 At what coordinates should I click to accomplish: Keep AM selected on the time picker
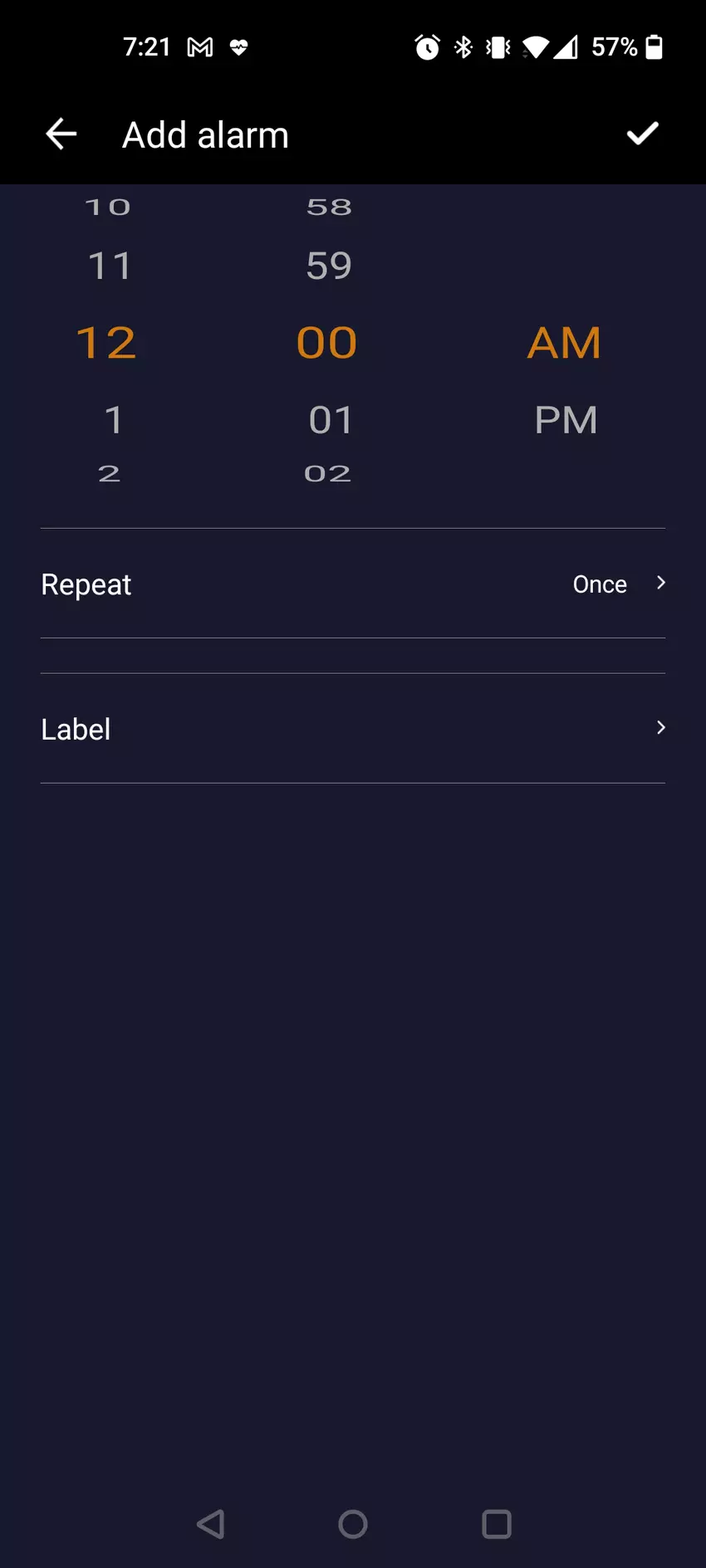click(564, 342)
